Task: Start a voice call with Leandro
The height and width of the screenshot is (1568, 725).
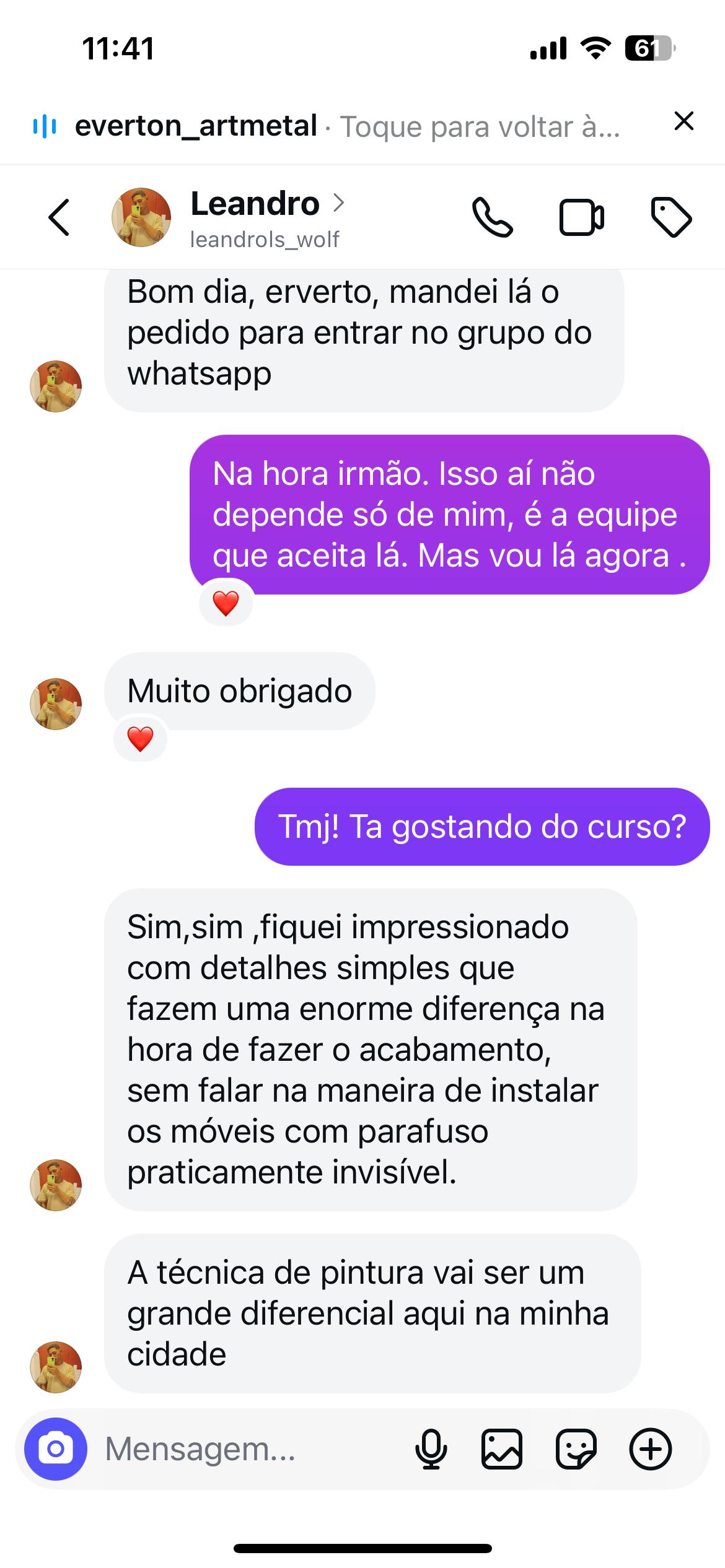Action: point(493,217)
